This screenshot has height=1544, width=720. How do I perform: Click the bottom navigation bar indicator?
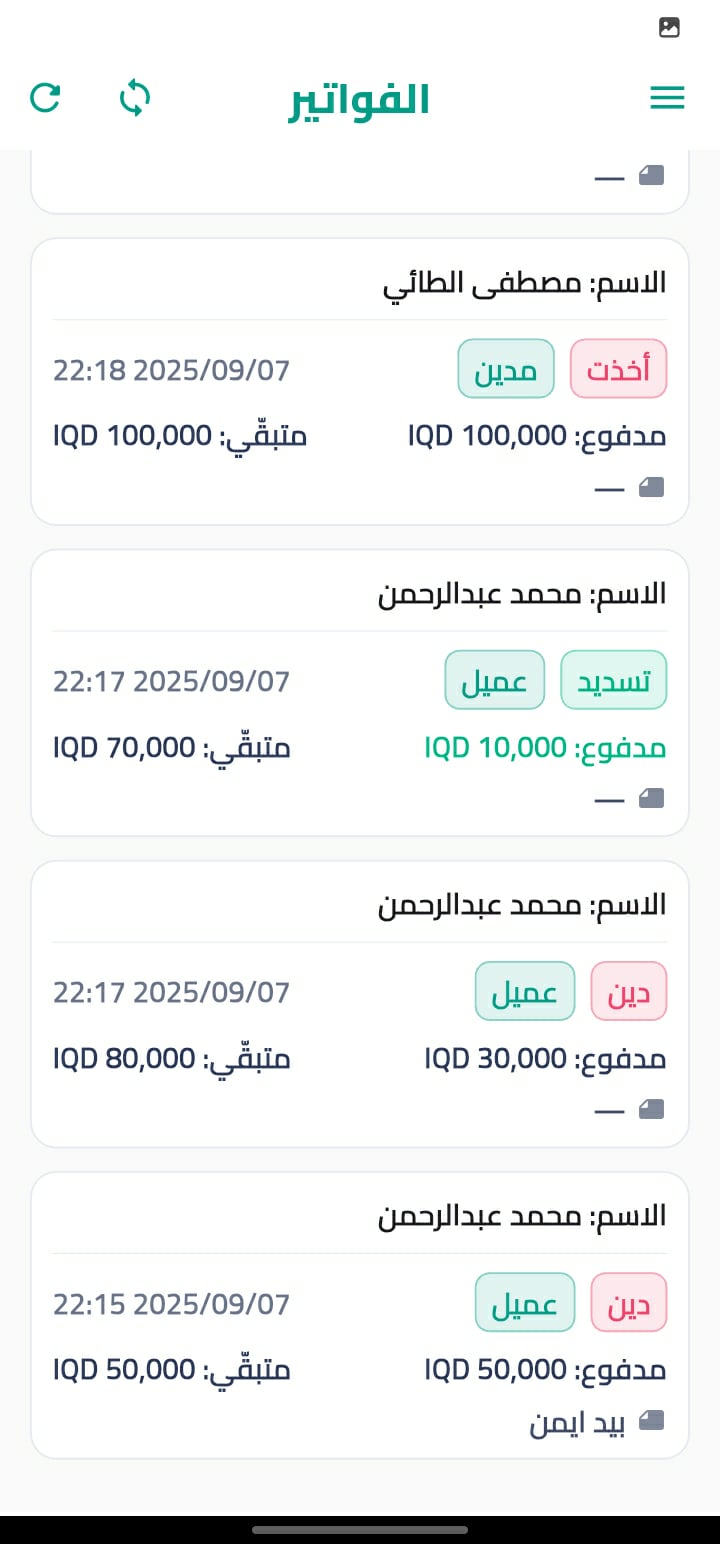point(360,1530)
